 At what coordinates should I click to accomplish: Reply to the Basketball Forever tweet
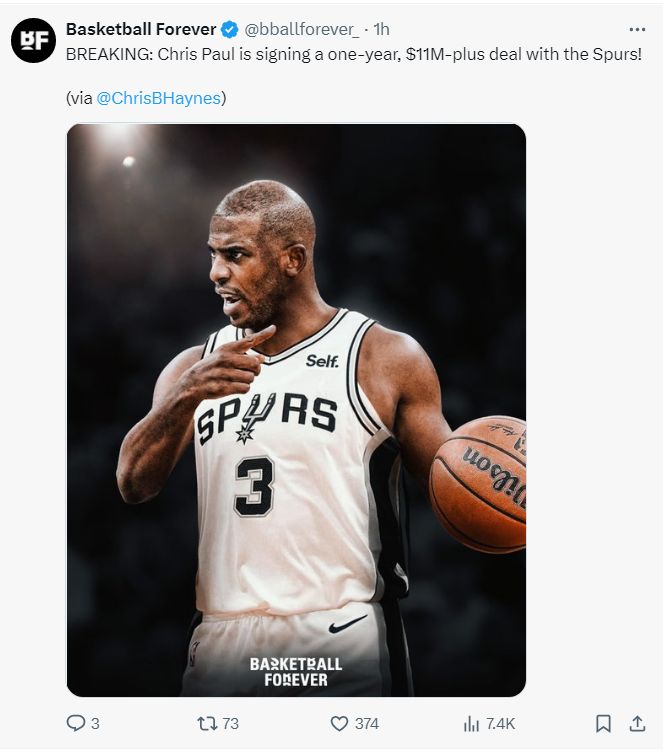tap(76, 723)
